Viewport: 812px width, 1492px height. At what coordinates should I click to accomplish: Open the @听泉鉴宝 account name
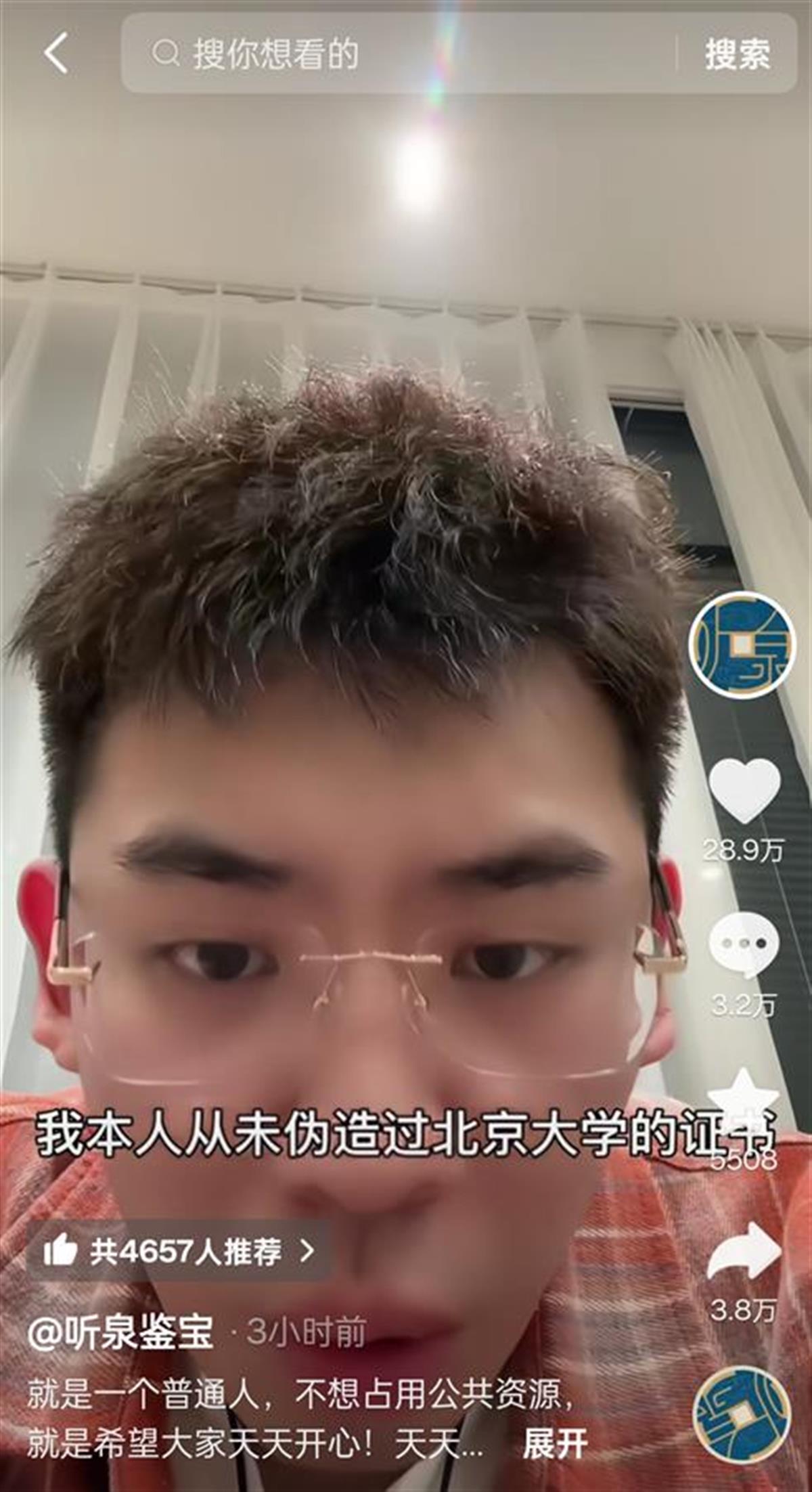[x=122, y=1332]
